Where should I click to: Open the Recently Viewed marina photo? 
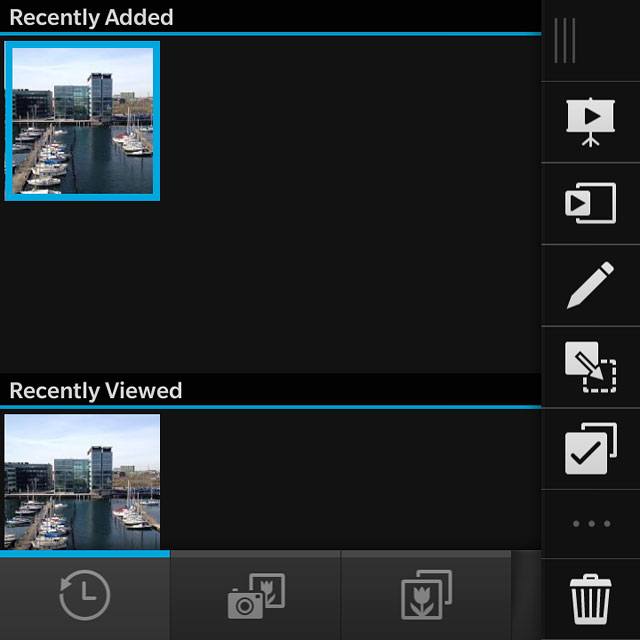tap(82, 481)
